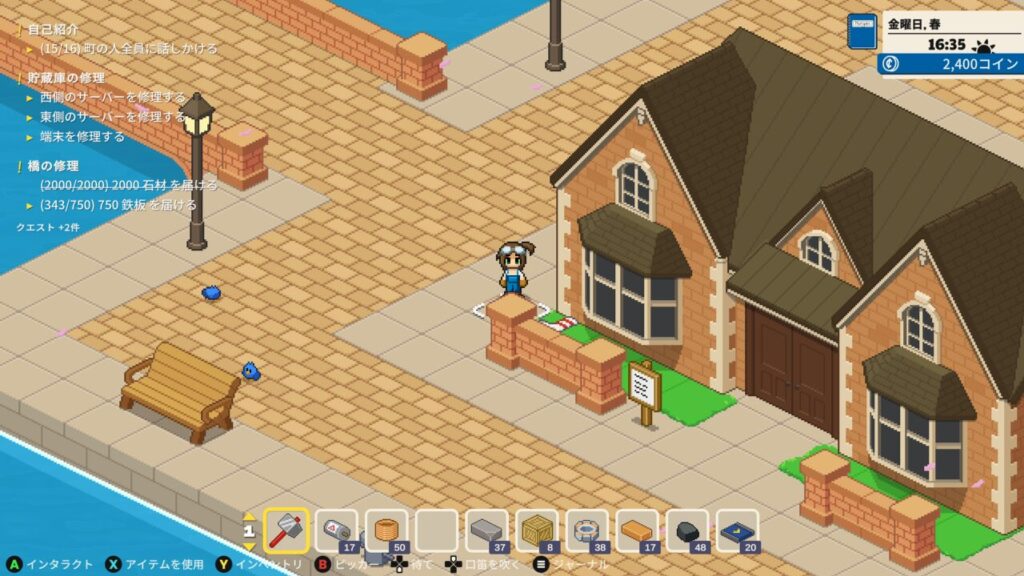Select the black coal item with count 48
The width and height of the screenshot is (1024, 576).
[x=687, y=530]
